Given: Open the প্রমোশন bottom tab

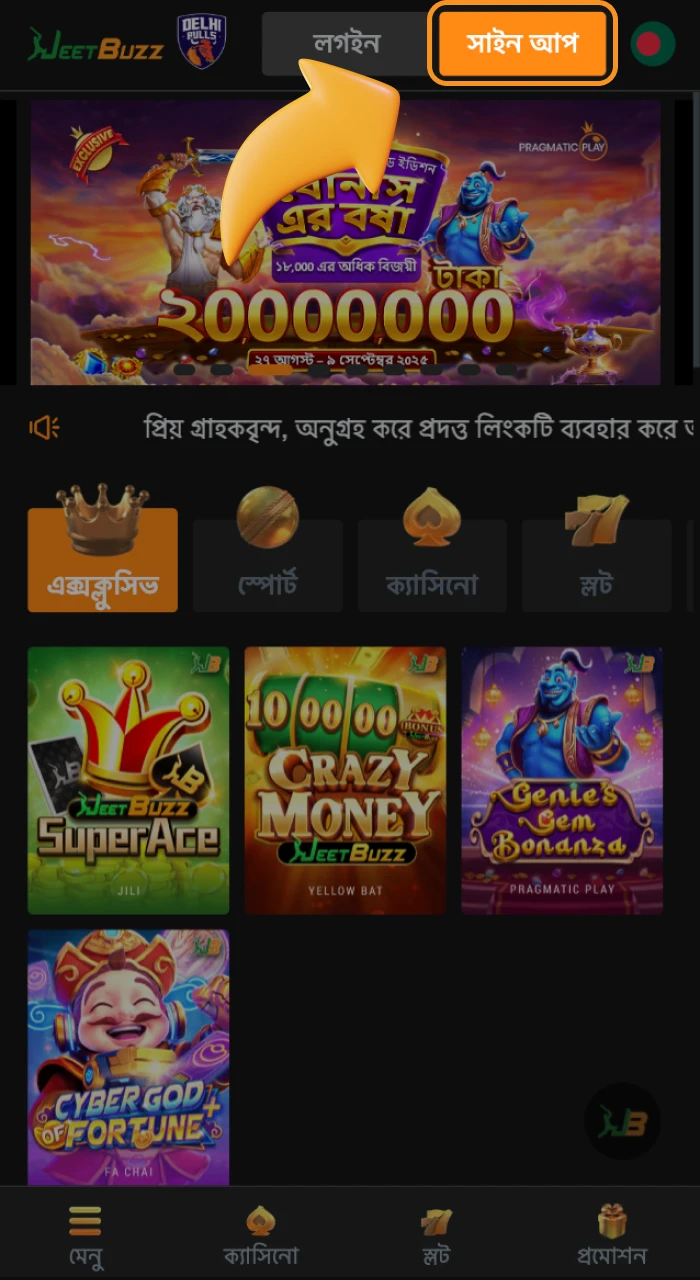Looking at the screenshot, I should [x=612, y=1234].
